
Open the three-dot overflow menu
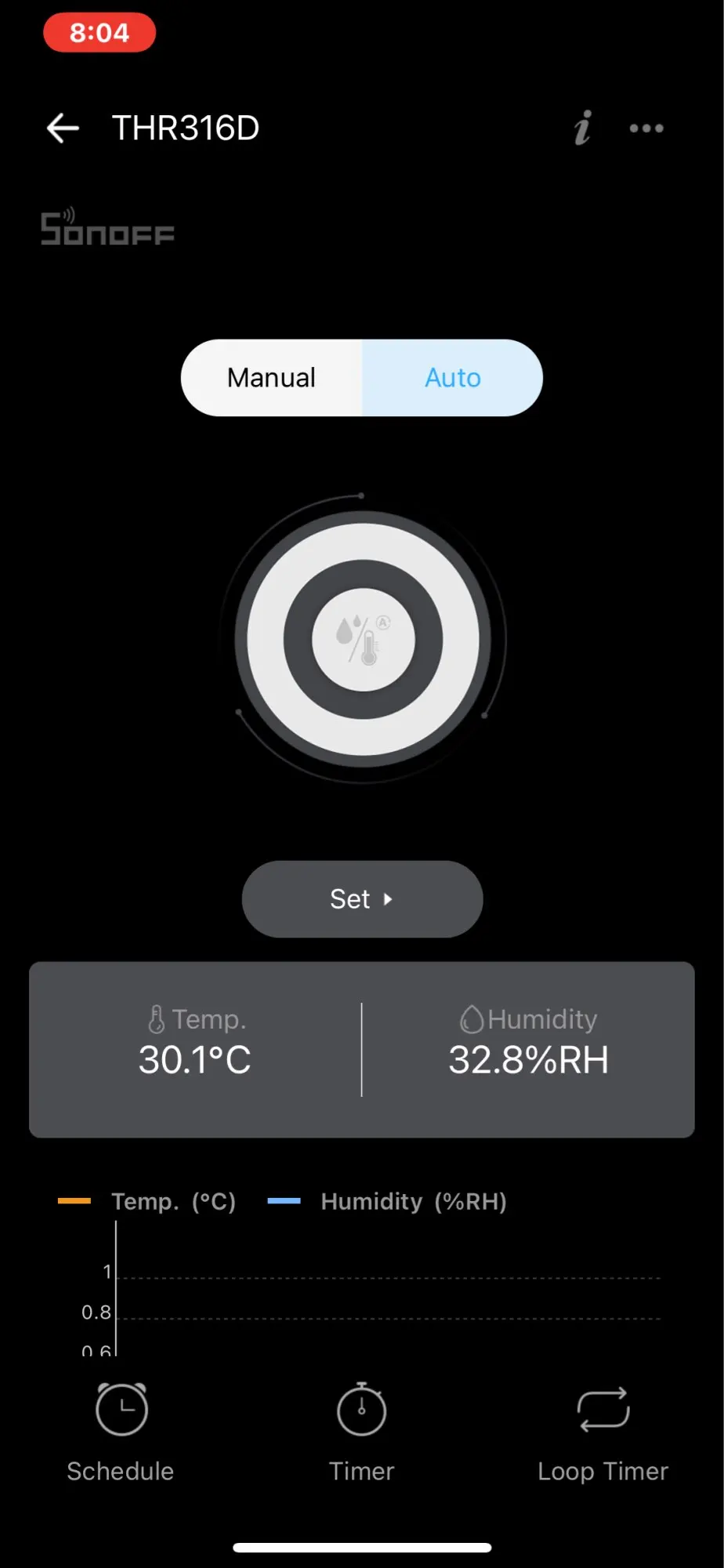click(646, 129)
